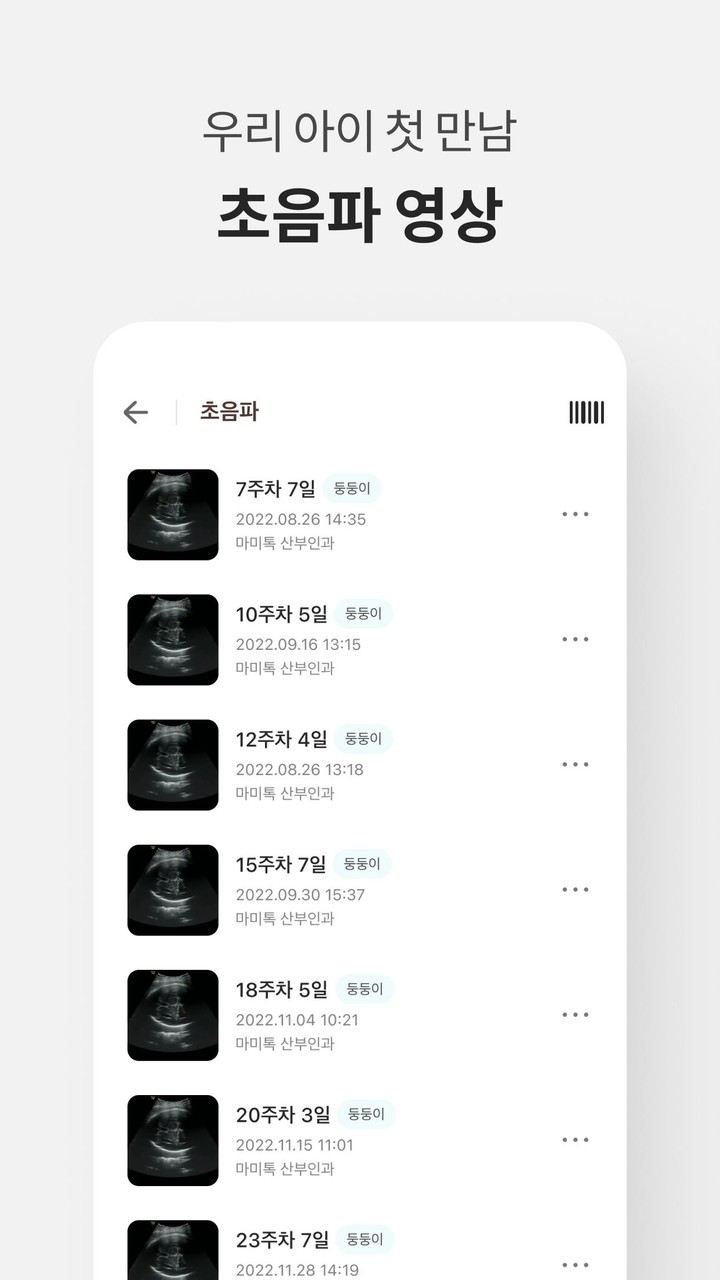Select the 둥둥이 badge next to 20주차 3일

click(368, 1114)
